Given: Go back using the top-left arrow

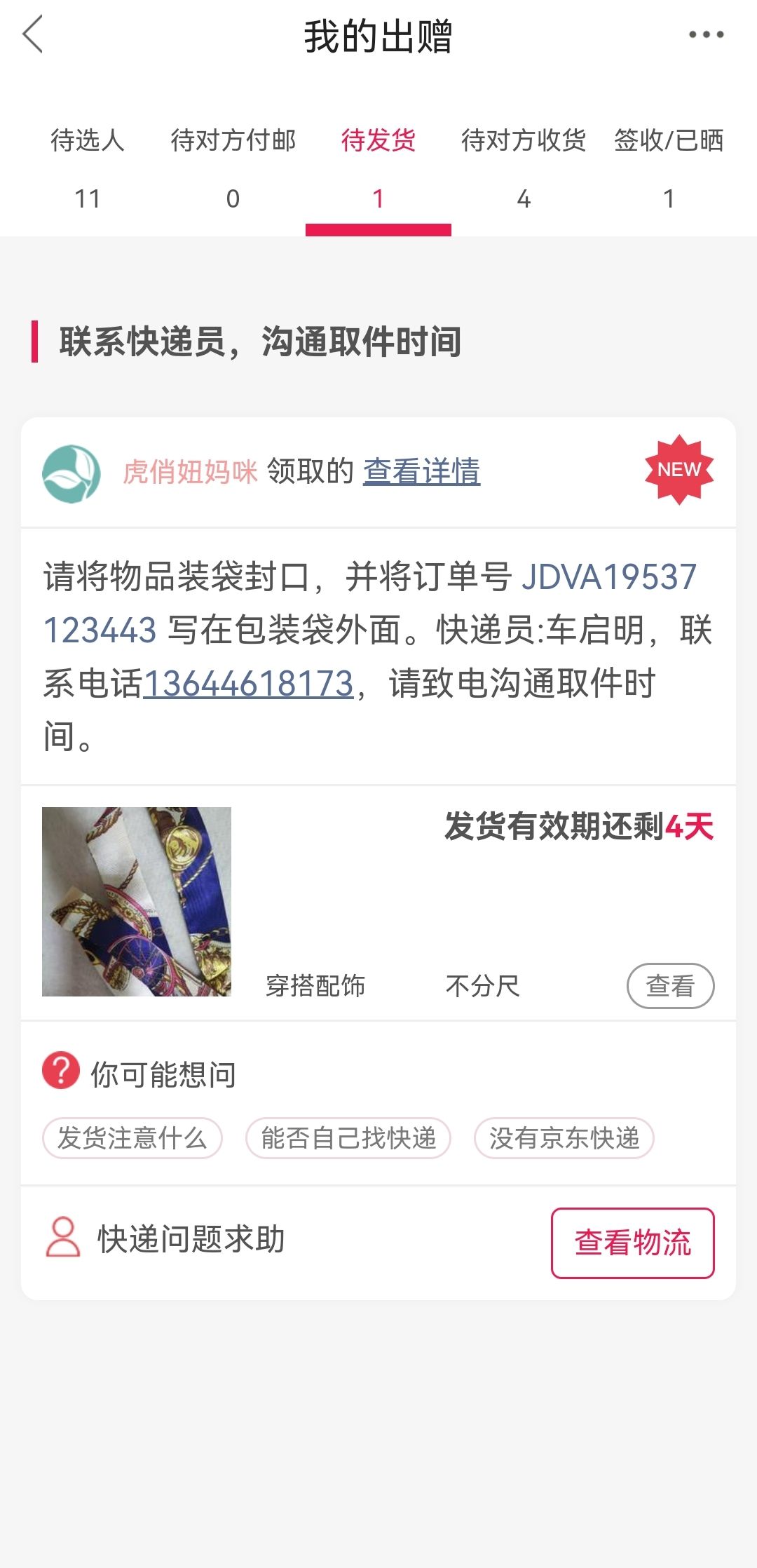Looking at the screenshot, I should coord(32,34).
